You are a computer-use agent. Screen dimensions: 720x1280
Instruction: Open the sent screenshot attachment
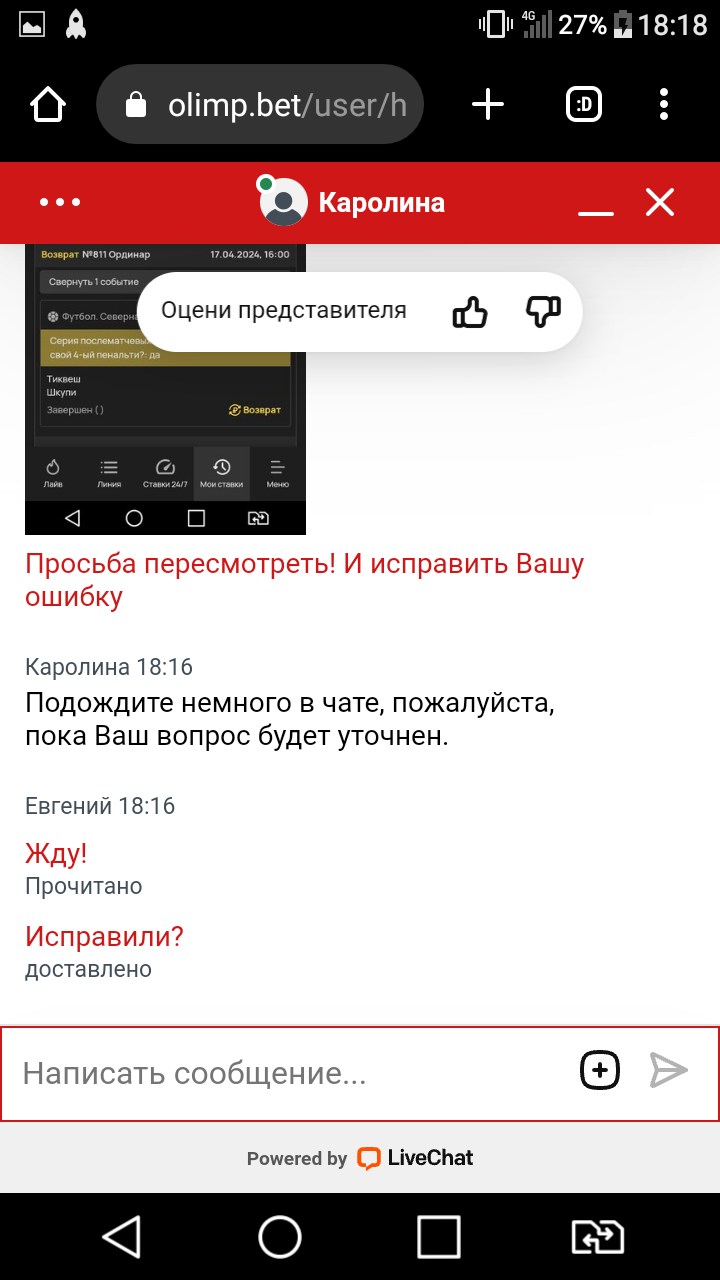click(x=165, y=390)
